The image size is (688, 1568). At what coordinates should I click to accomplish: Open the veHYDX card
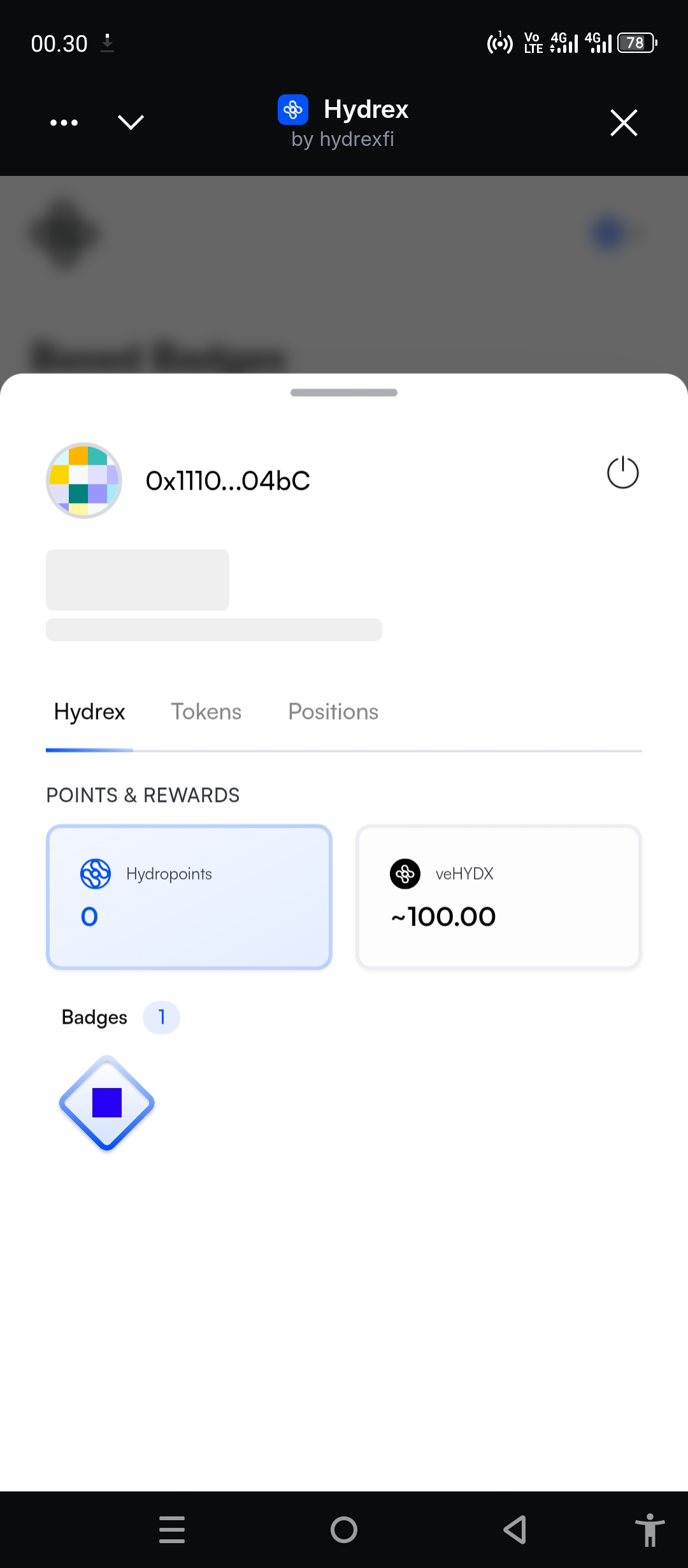pyautogui.click(x=498, y=897)
